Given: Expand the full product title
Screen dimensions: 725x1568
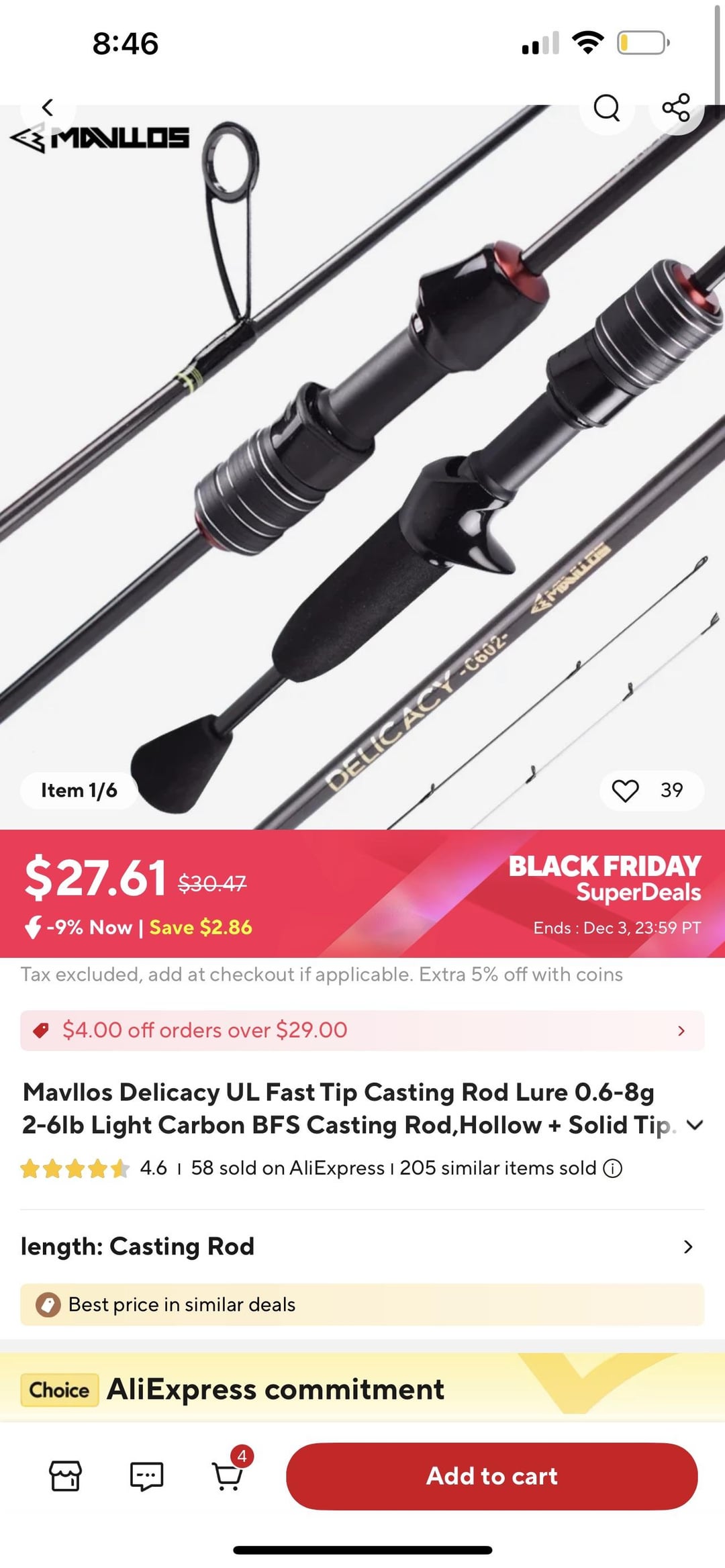Looking at the screenshot, I should 695,1125.
